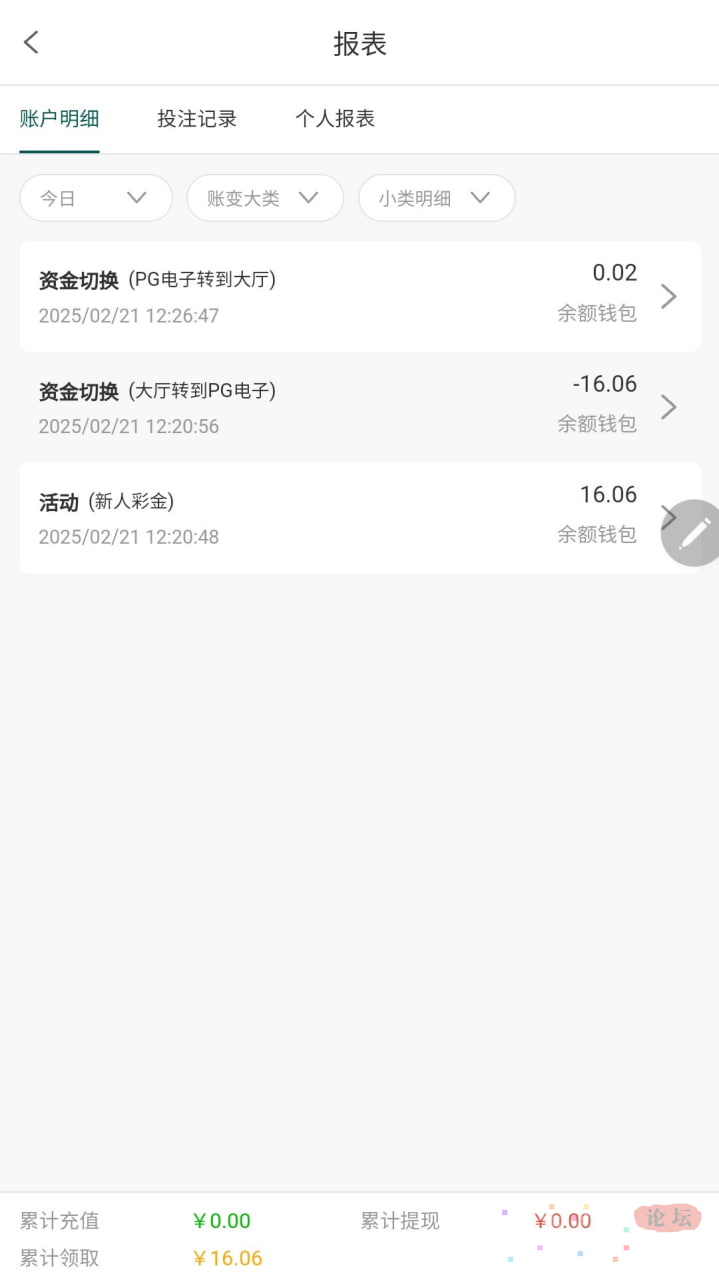Expand the 小类明细 filter dropdown
This screenshot has width=719, height=1280.
[x=437, y=198]
